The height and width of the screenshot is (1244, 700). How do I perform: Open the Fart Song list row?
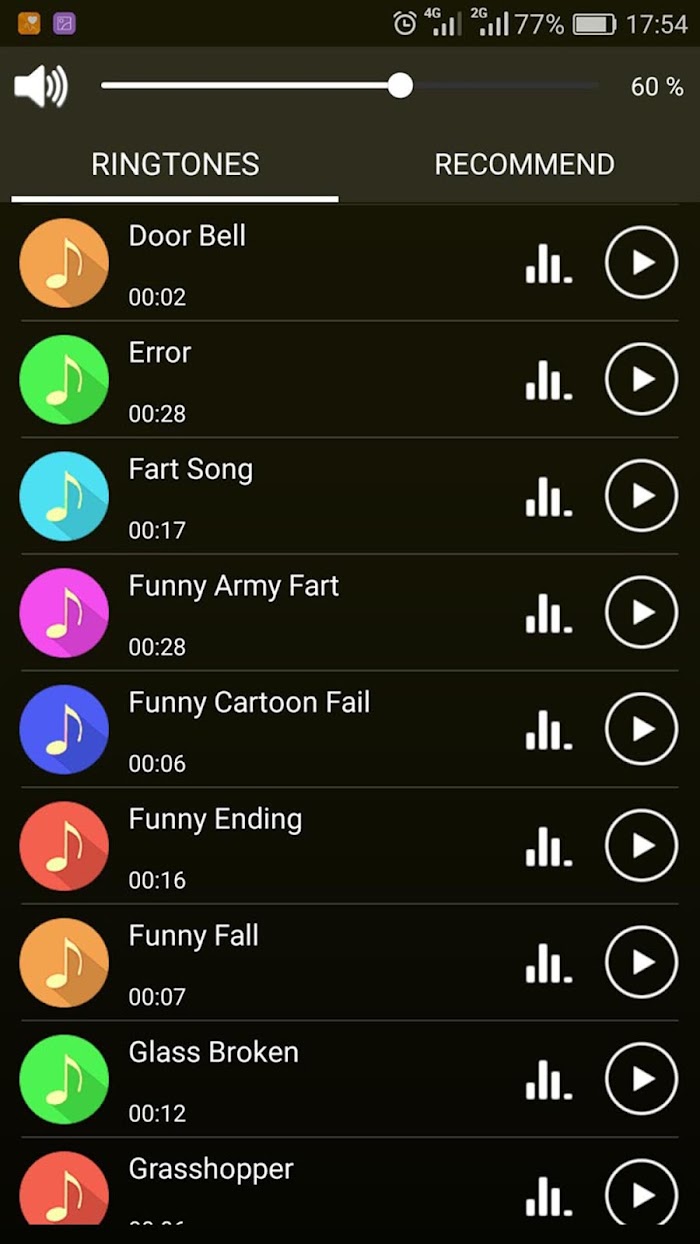(350, 496)
